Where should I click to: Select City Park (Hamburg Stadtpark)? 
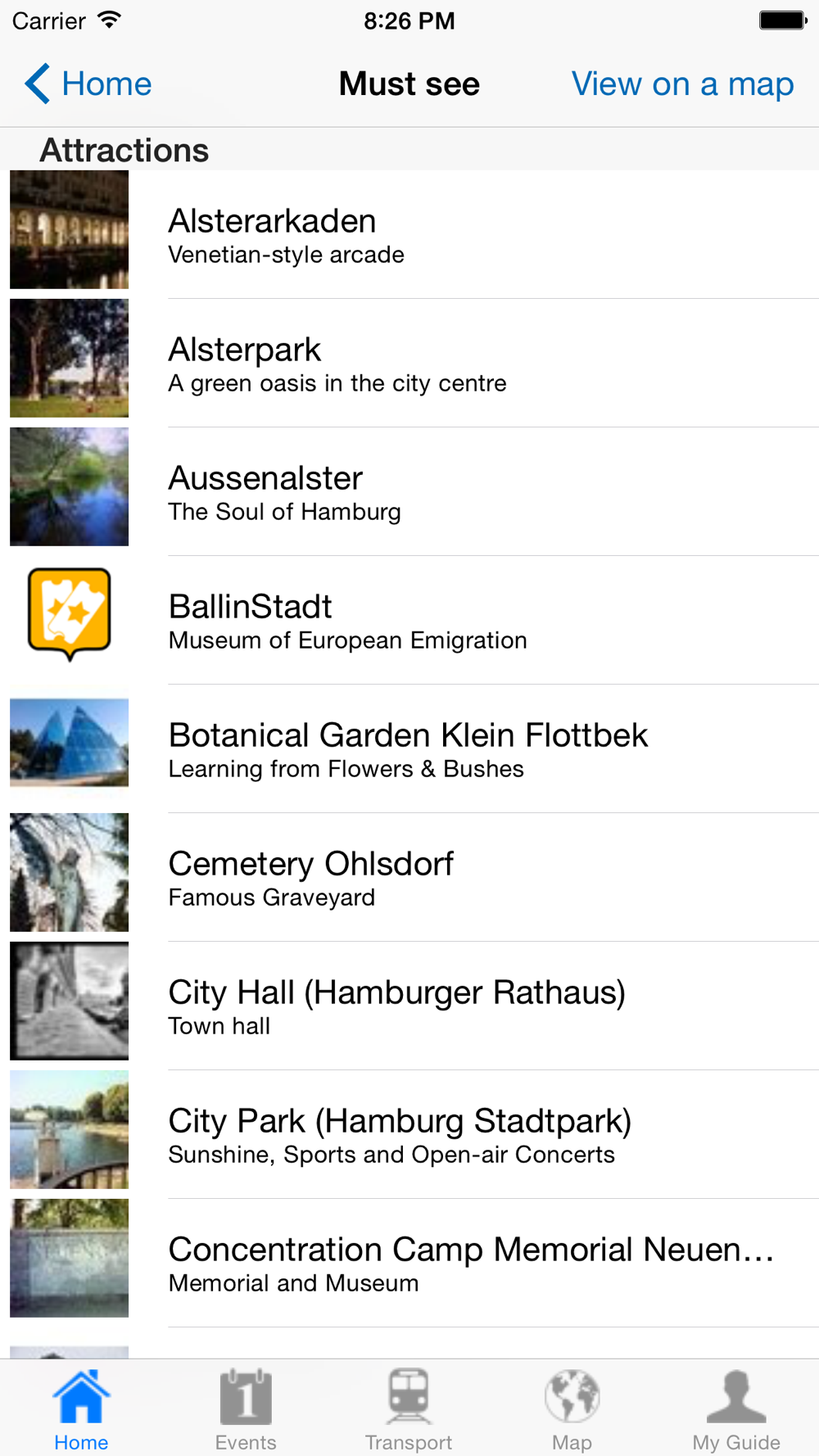(x=409, y=1134)
